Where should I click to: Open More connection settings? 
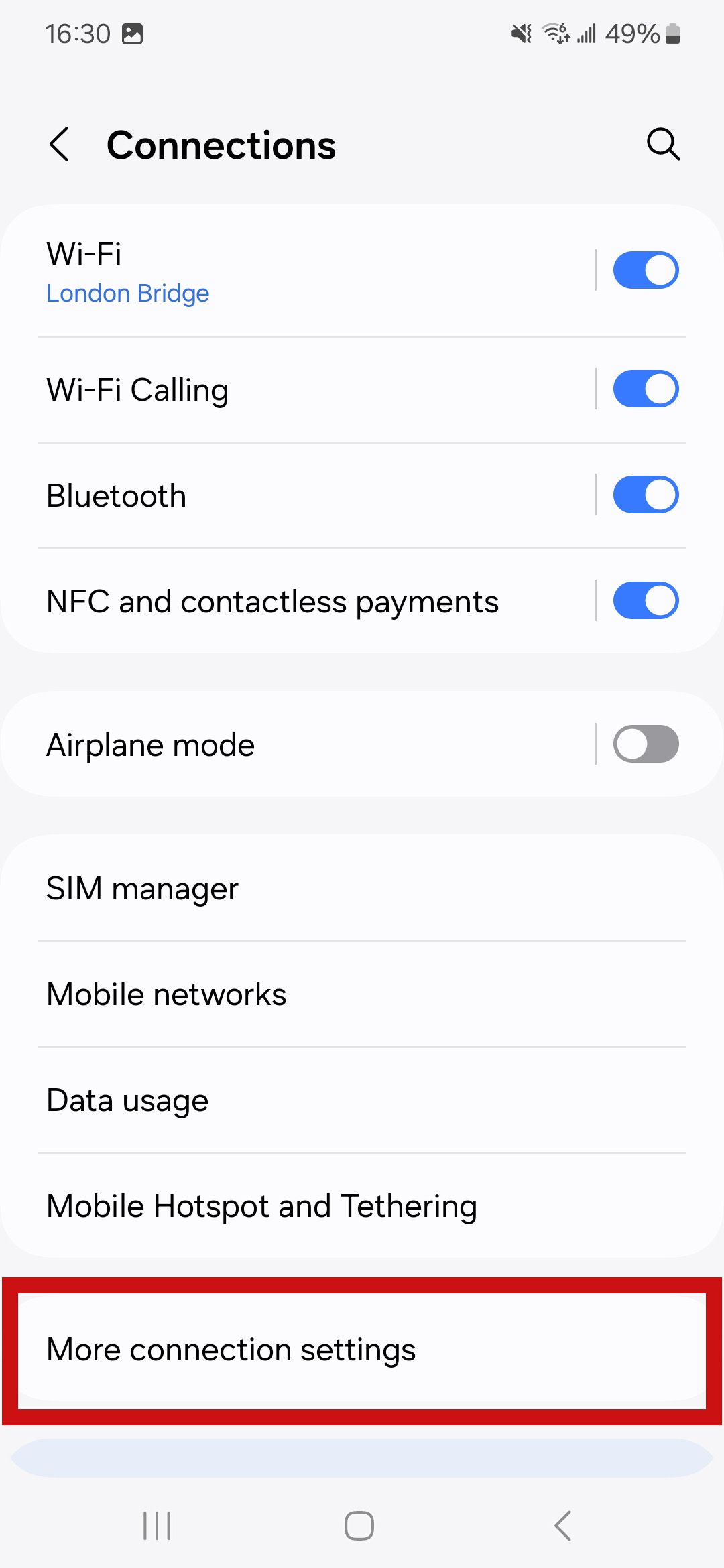362,1349
